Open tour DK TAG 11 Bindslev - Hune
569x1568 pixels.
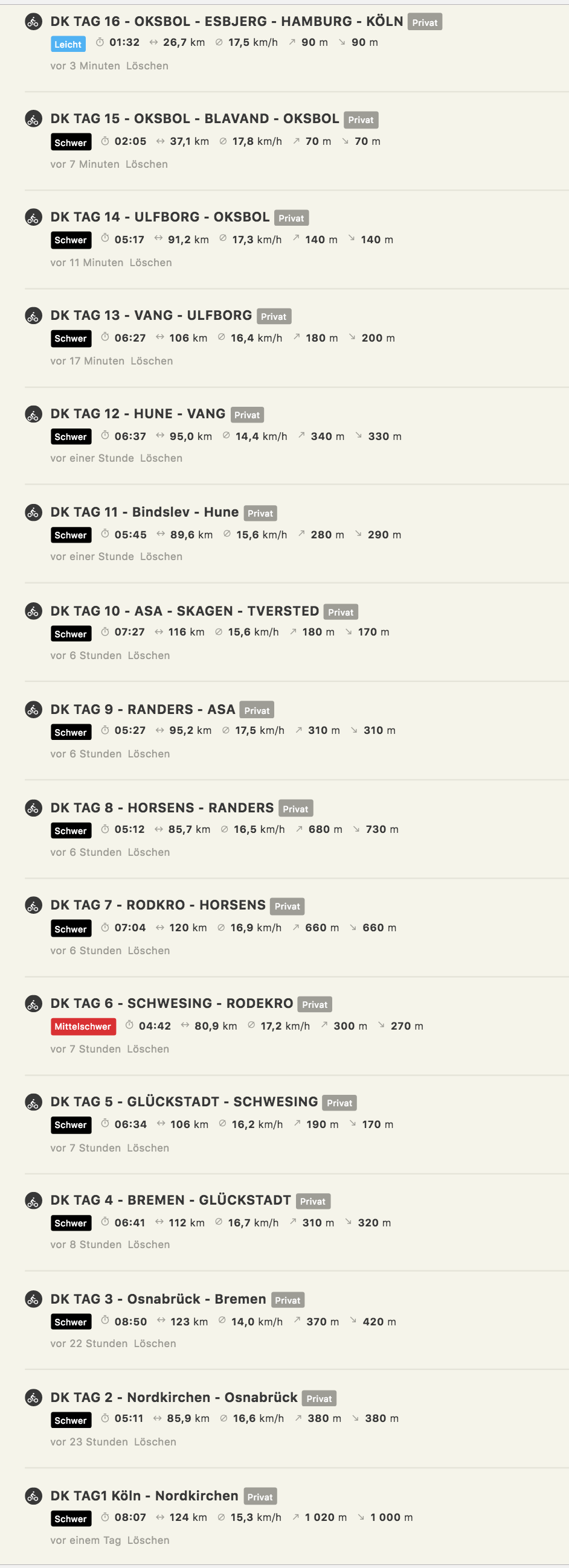click(x=144, y=512)
